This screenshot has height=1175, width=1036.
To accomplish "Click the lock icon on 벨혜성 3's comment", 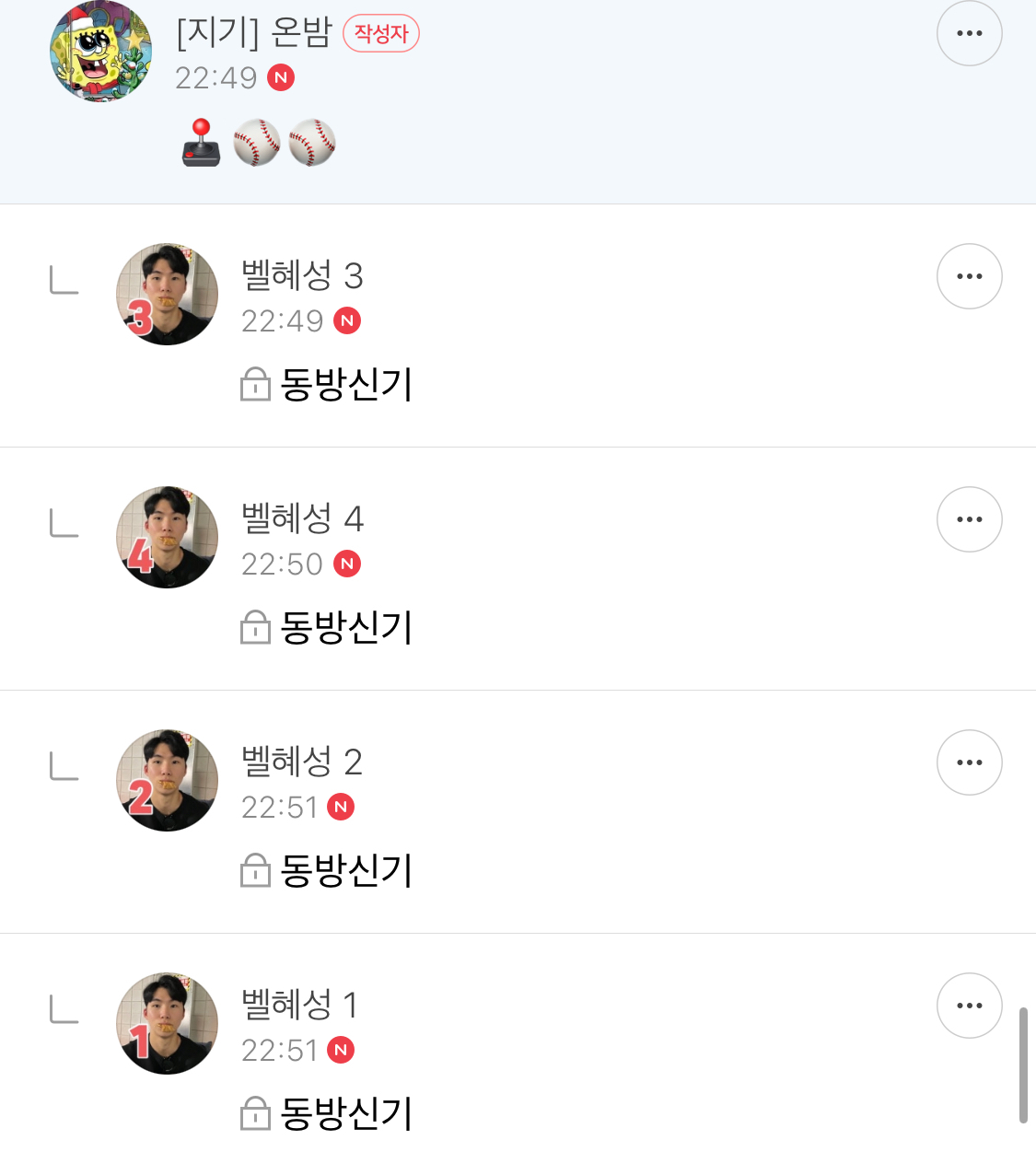I will (255, 385).
